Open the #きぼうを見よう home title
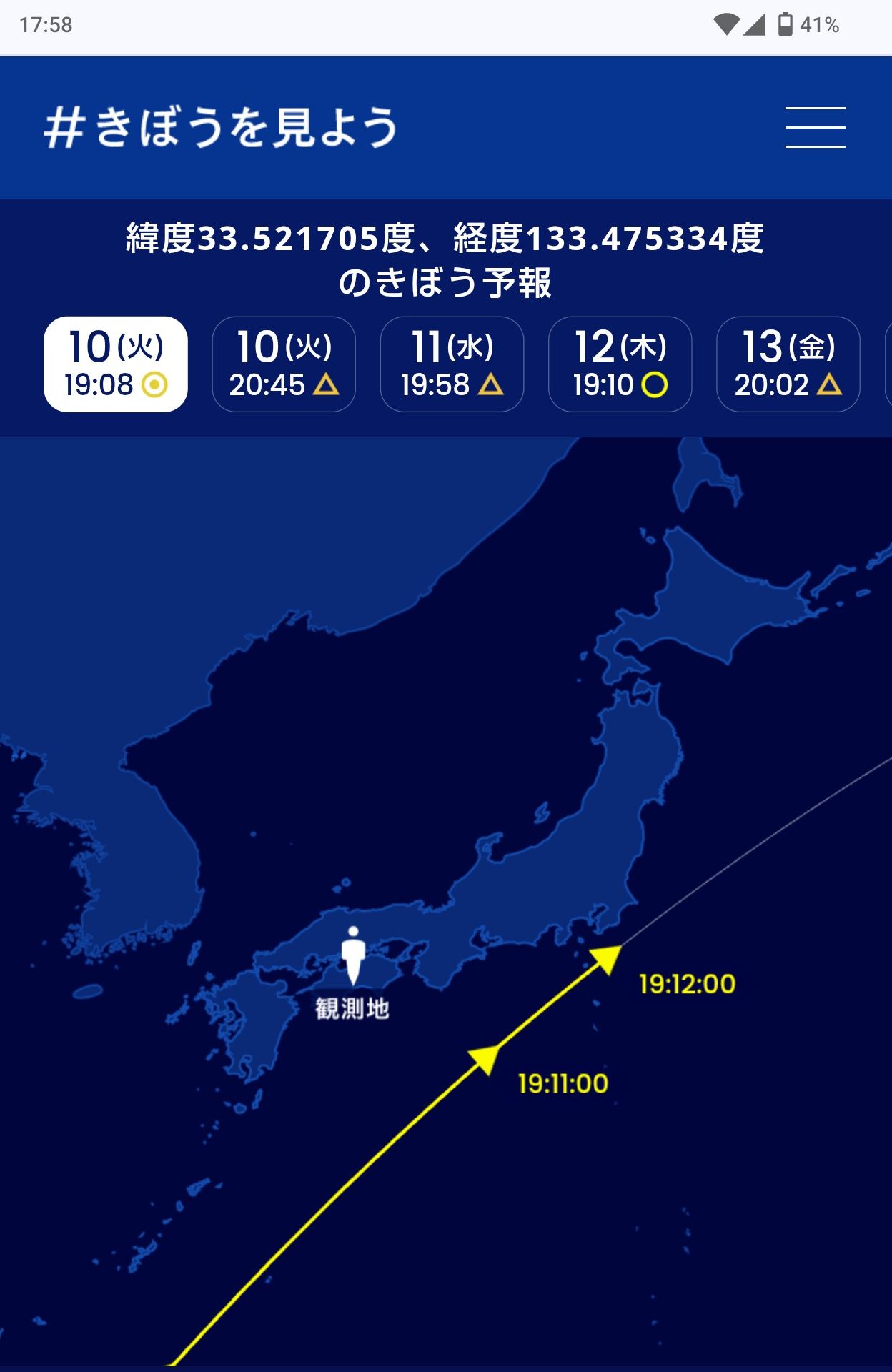 point(221,128)
